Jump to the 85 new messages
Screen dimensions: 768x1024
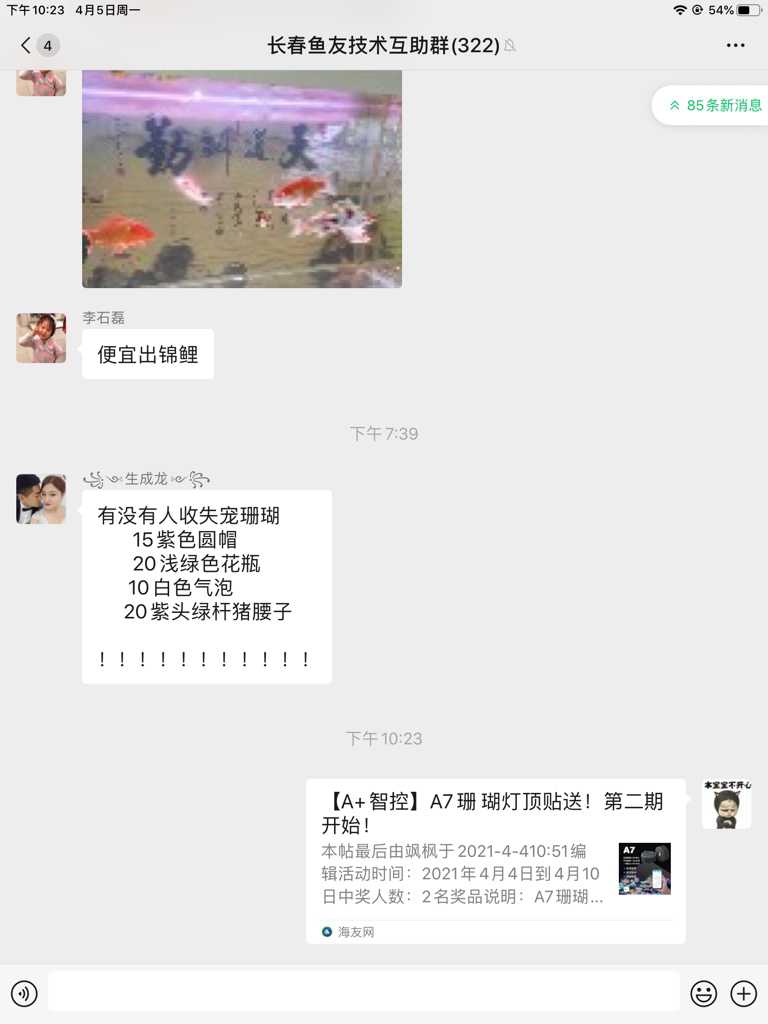[714, 105]
